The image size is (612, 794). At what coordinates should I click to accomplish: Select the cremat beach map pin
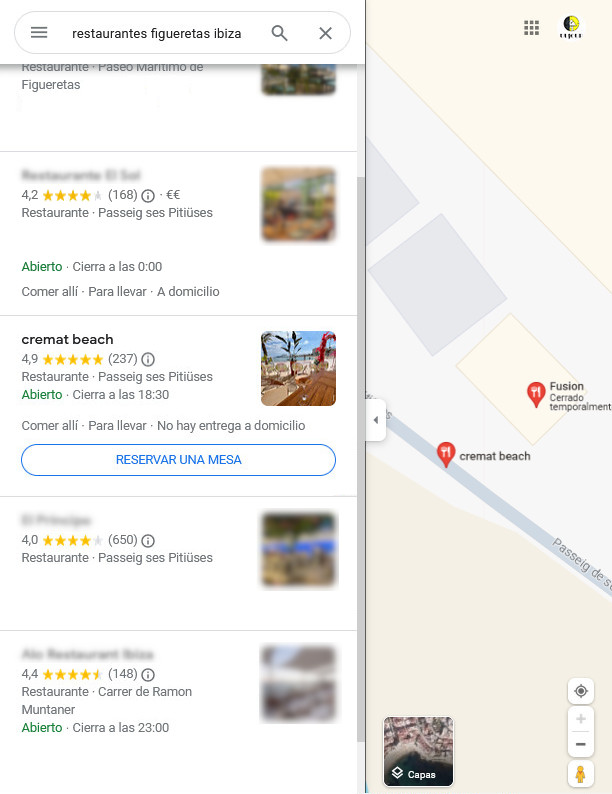click(446, 454)
